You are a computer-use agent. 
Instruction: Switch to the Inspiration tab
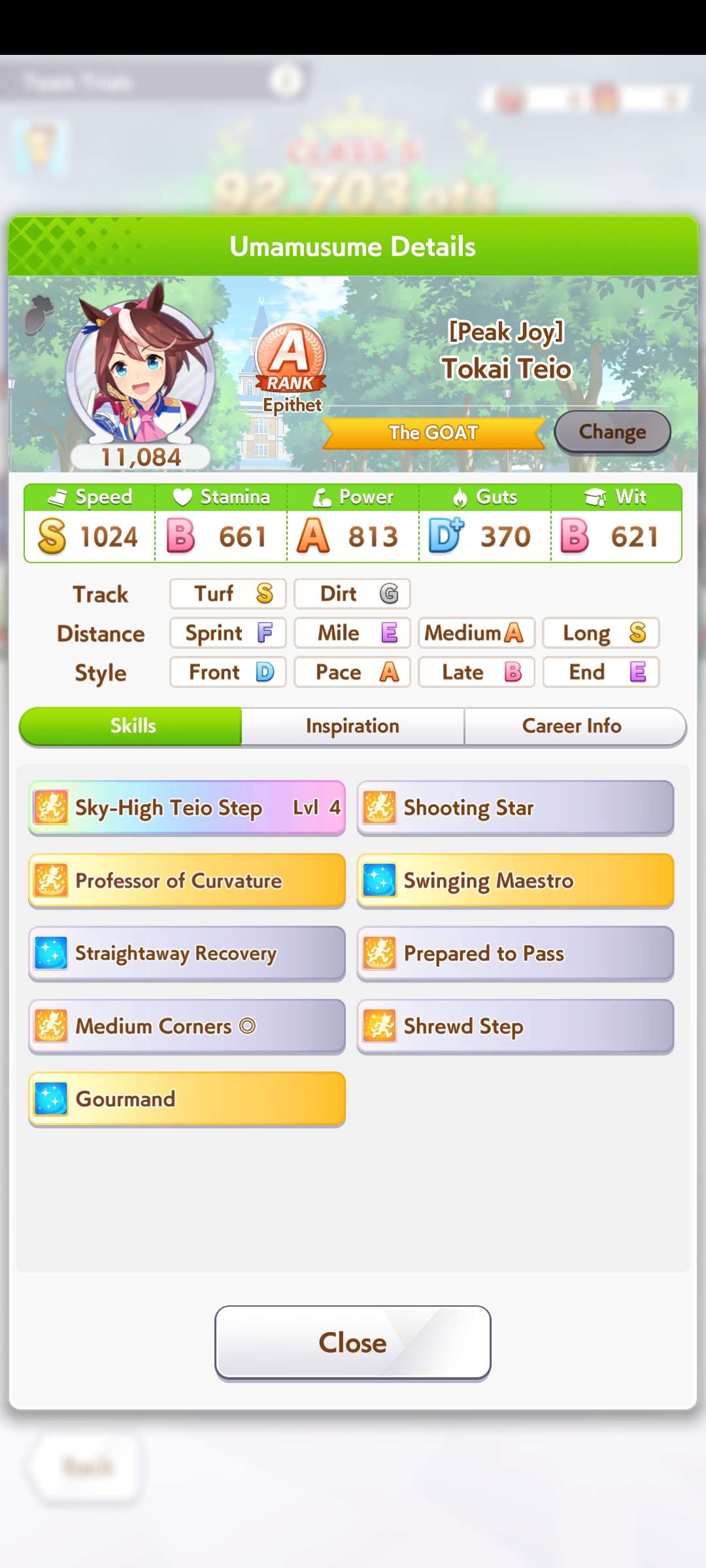(x=352, y=726)
